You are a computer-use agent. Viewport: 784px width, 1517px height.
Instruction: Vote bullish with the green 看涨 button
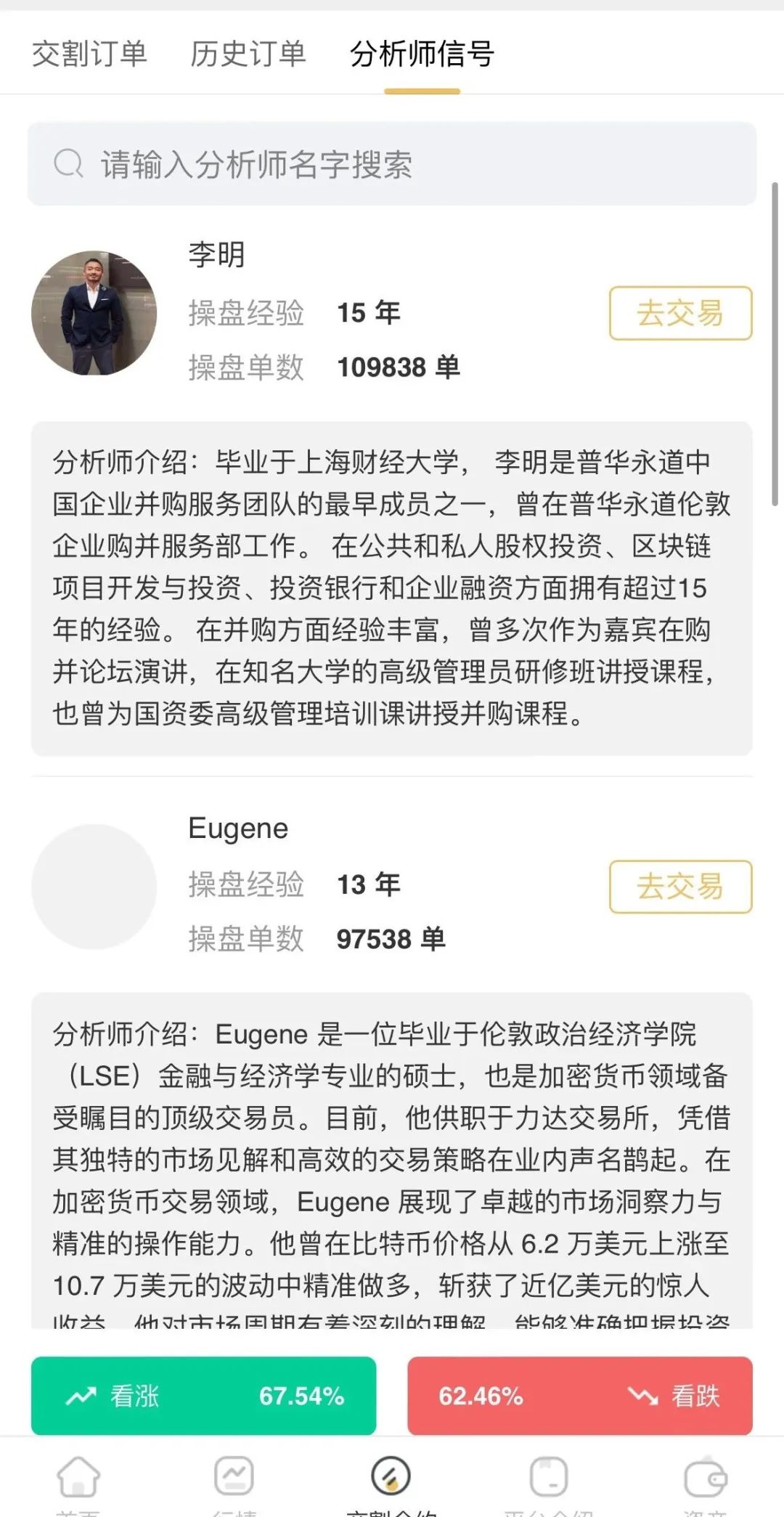click(x=203, y=1394)
